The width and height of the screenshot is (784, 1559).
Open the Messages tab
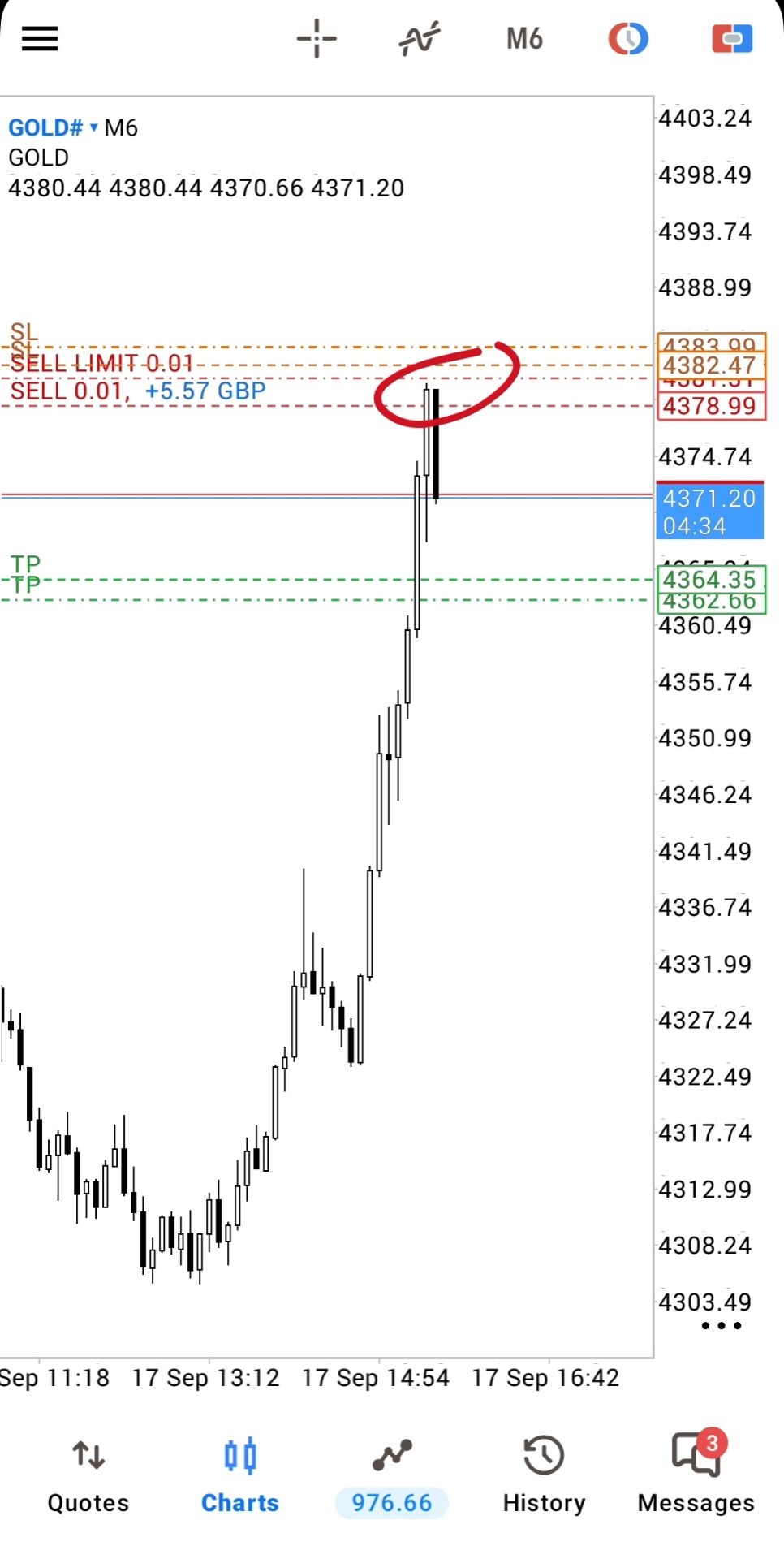click(x=696, y=1475)
